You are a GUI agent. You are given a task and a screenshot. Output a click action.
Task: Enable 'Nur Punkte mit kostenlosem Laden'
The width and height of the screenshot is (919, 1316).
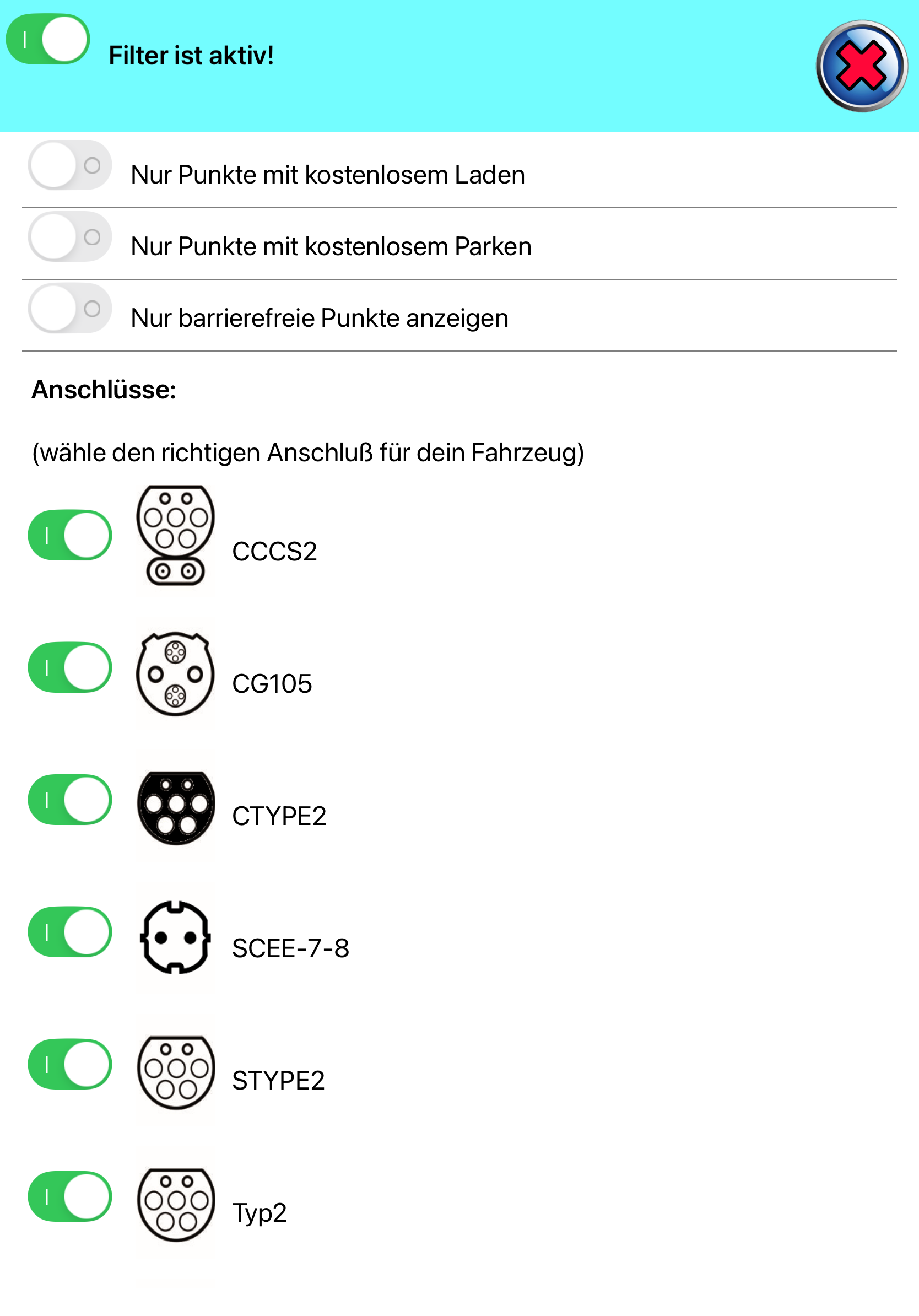pyautogui.click(x=70, y=166)
